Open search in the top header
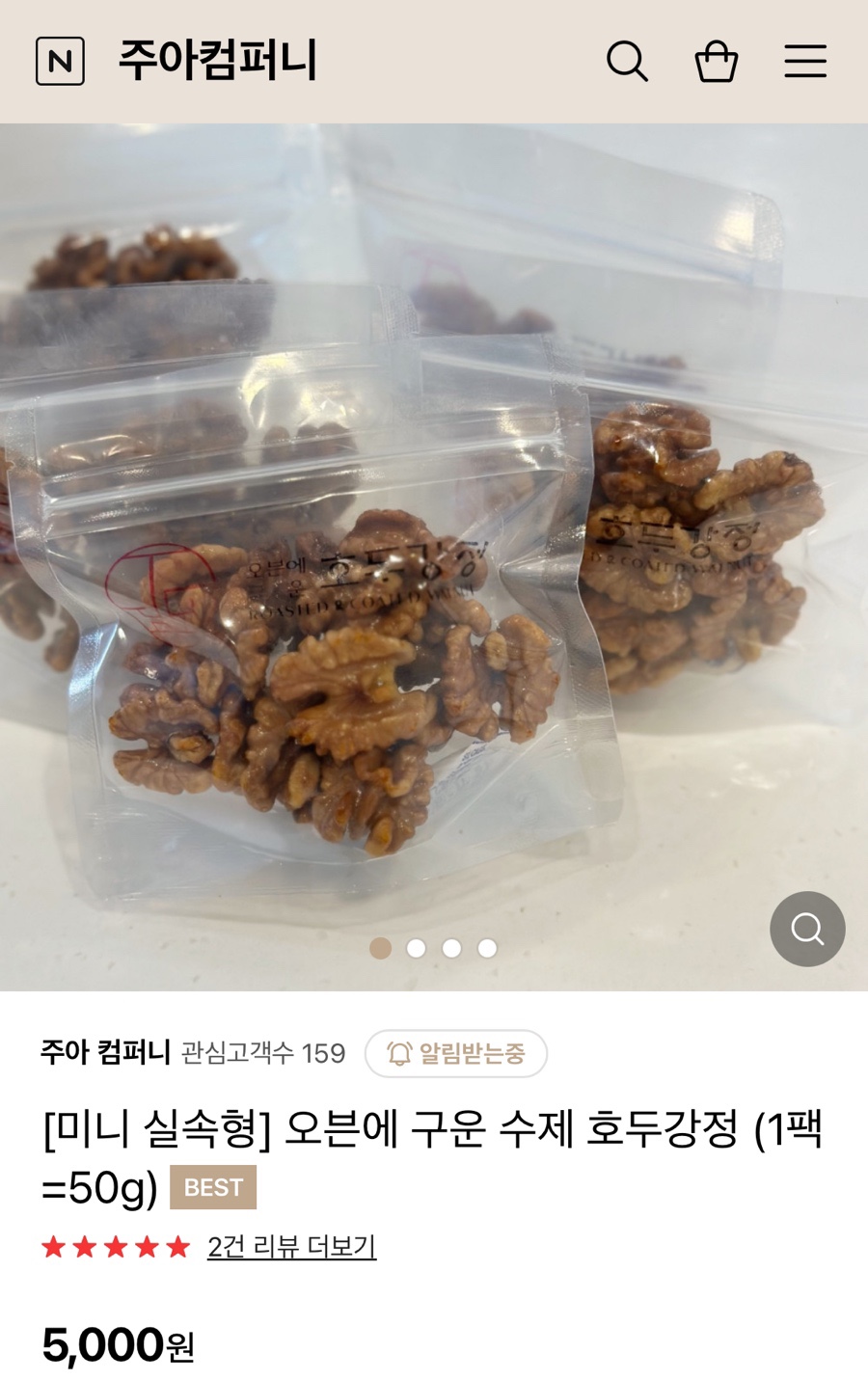The width and height of the screenshot is (868, 1380). pyautogui.click(x=627, y=62)
